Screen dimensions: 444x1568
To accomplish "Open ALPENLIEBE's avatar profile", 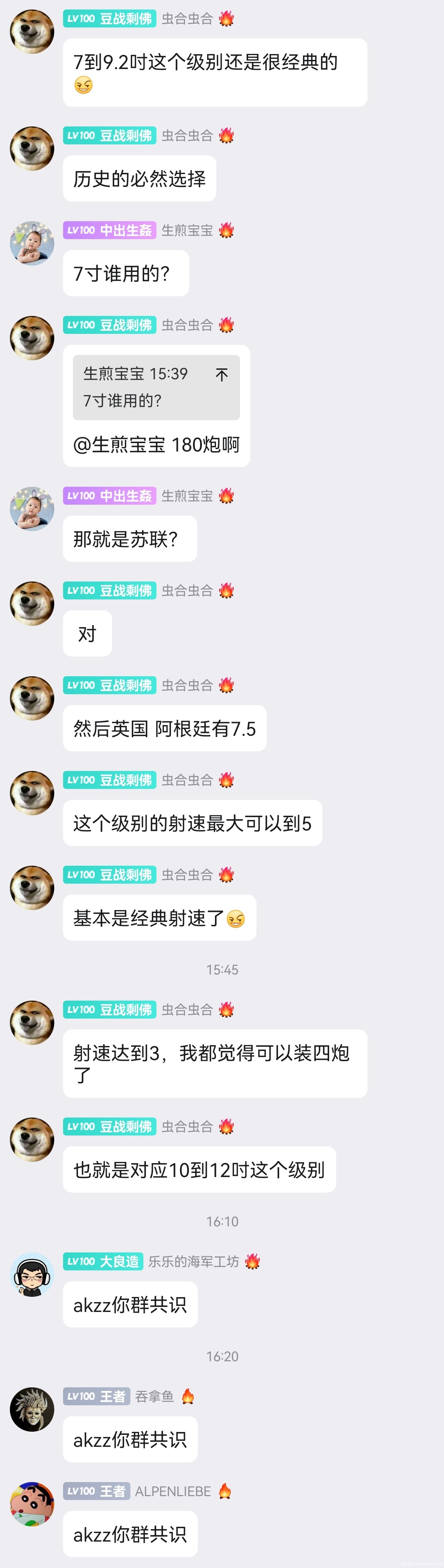I will [x=32, y=1504].
